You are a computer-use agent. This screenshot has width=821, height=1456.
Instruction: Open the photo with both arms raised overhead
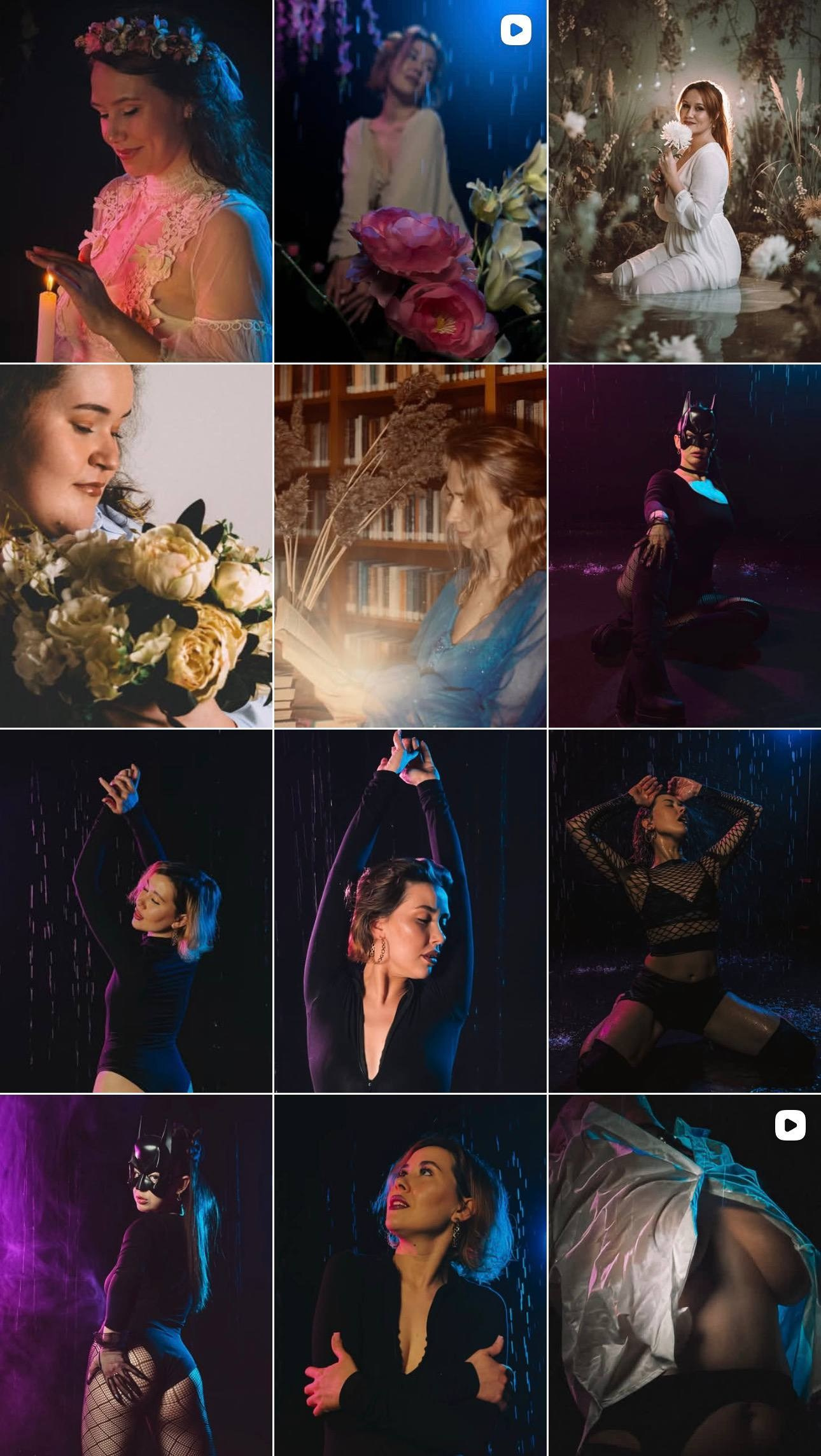tap(410, 911)
